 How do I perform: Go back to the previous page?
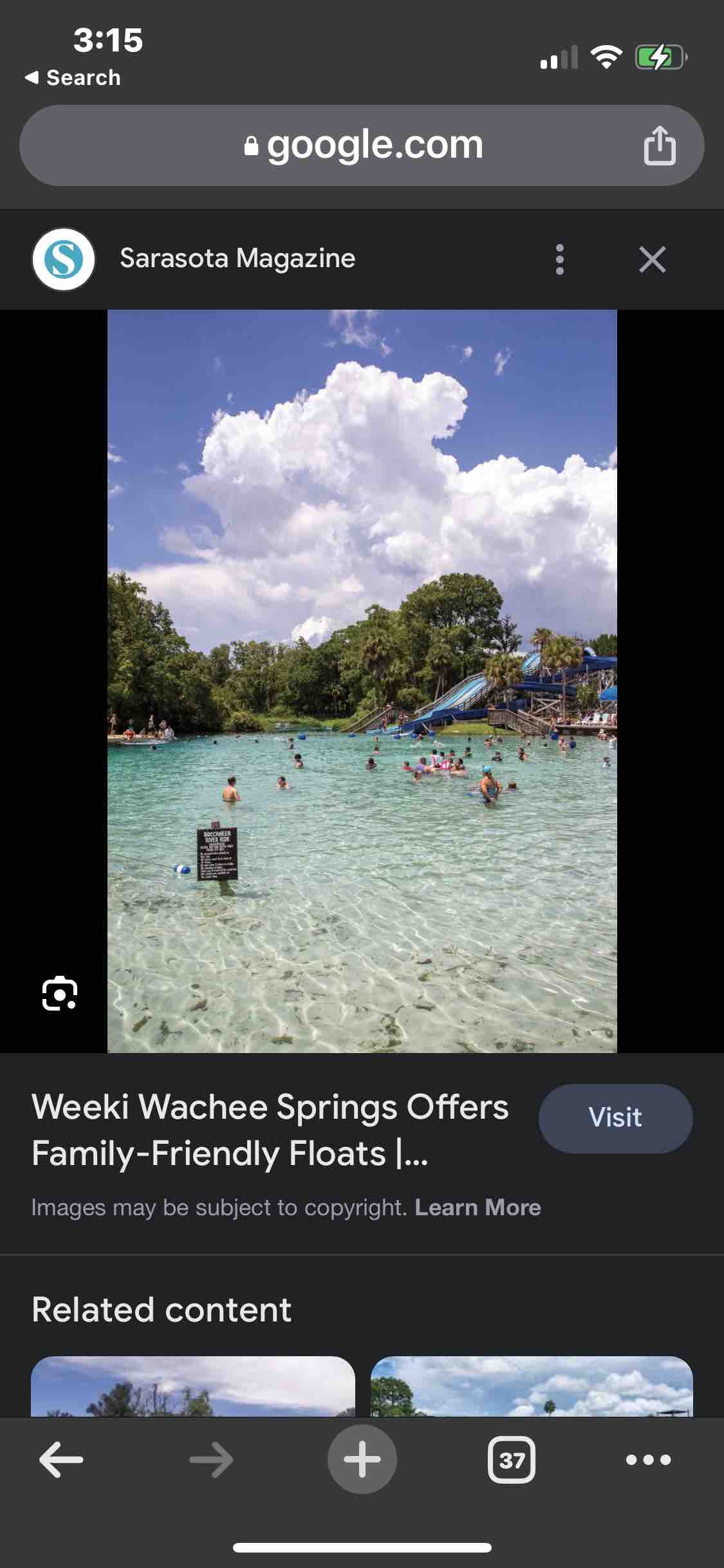[x=61, y=1459]
